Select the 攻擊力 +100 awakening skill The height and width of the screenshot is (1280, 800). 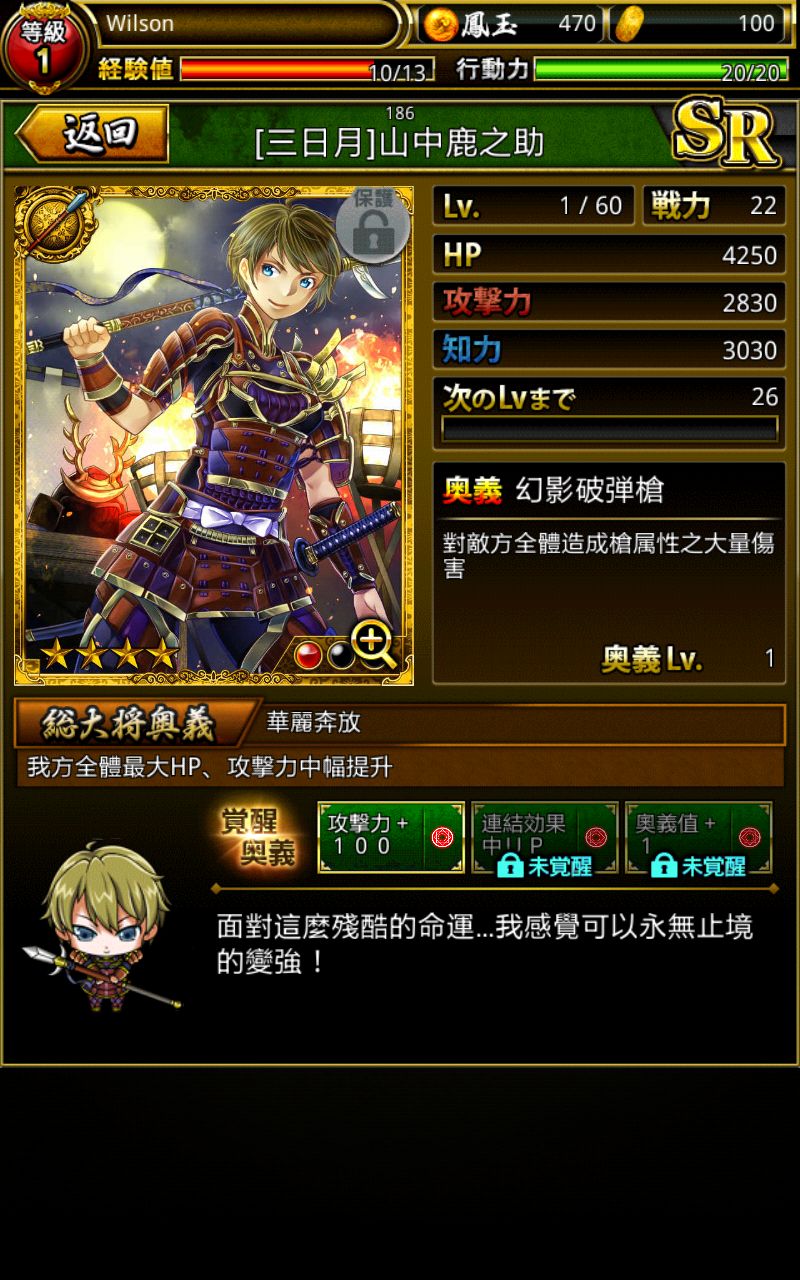(x=391, y=837)
